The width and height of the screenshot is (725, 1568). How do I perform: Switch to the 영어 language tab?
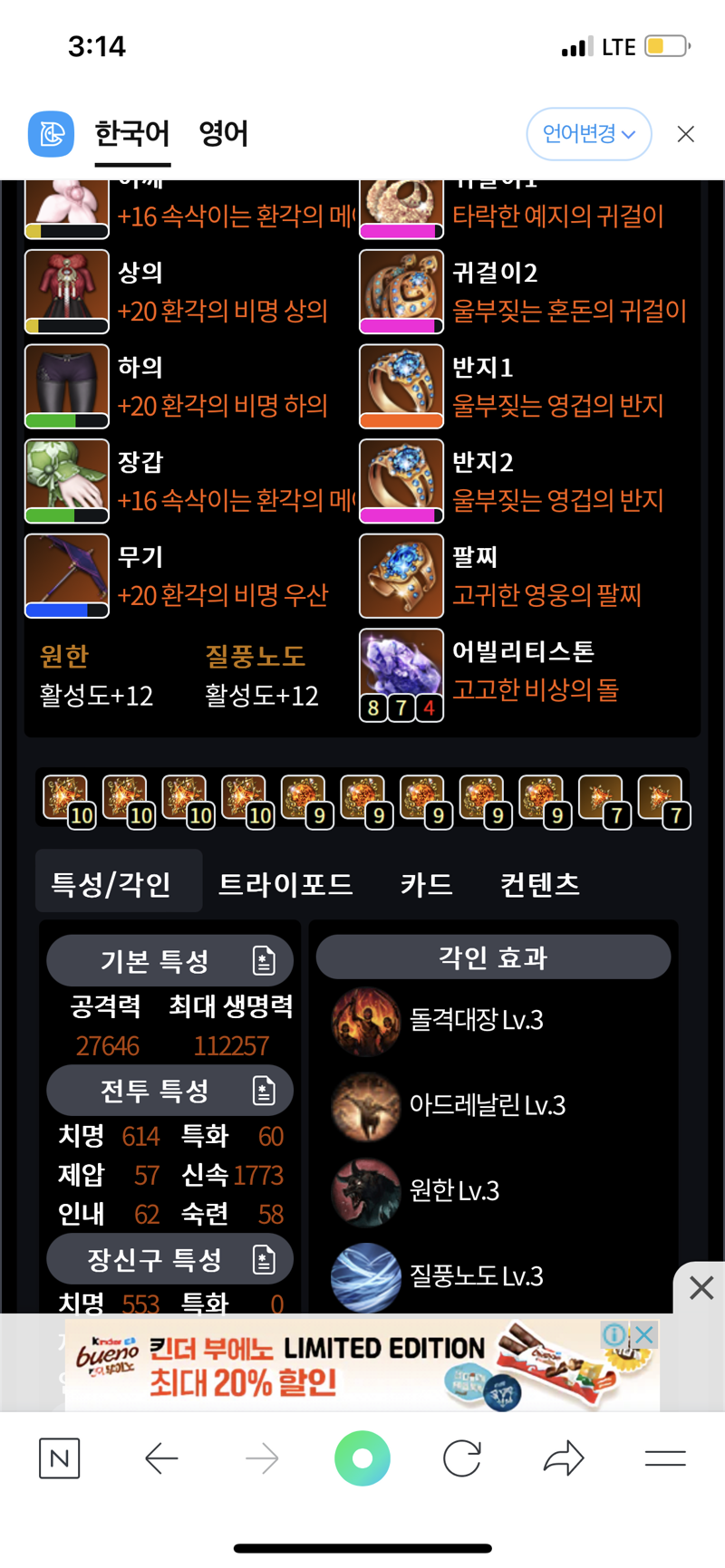tap(223, 134)
